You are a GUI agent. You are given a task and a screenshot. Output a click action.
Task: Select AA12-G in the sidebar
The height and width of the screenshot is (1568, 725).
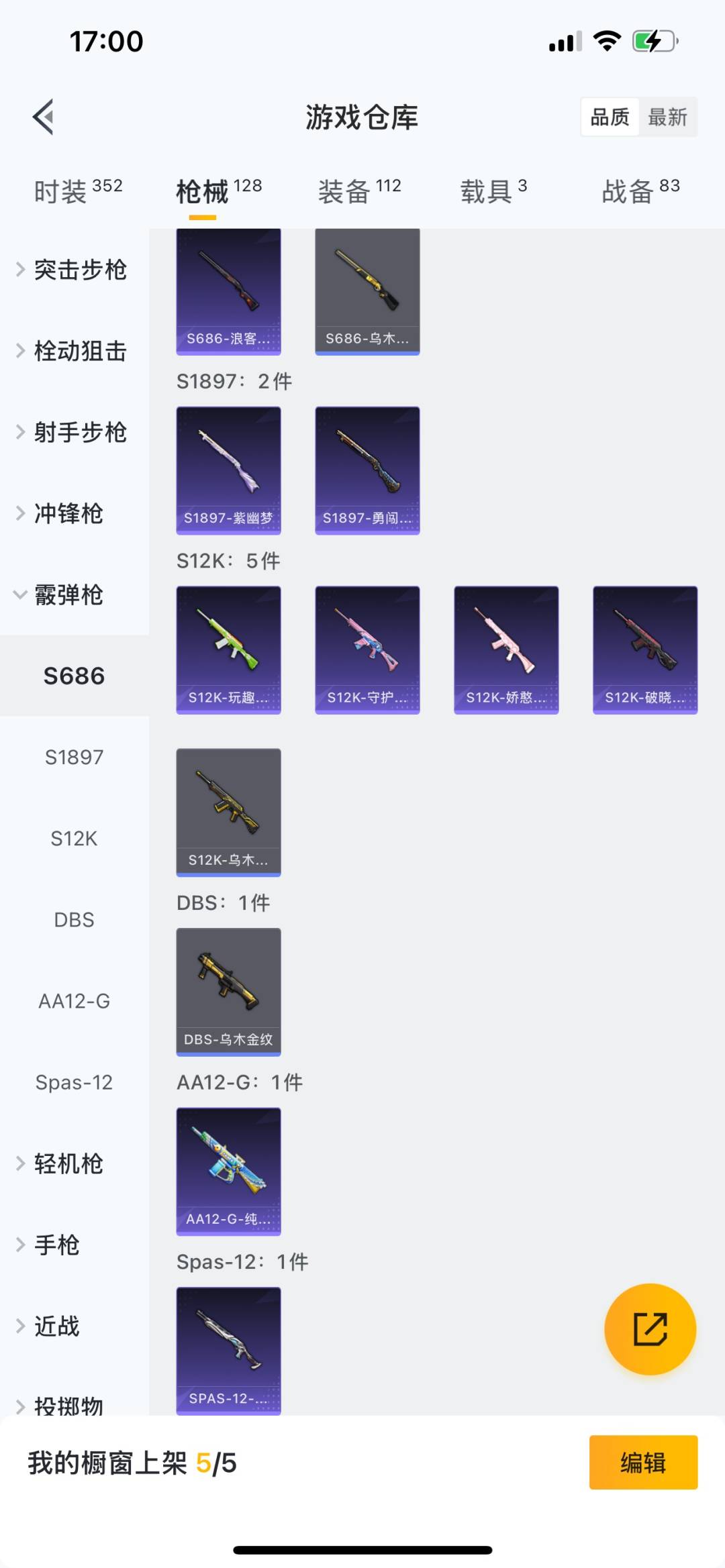coord(74,1001)
